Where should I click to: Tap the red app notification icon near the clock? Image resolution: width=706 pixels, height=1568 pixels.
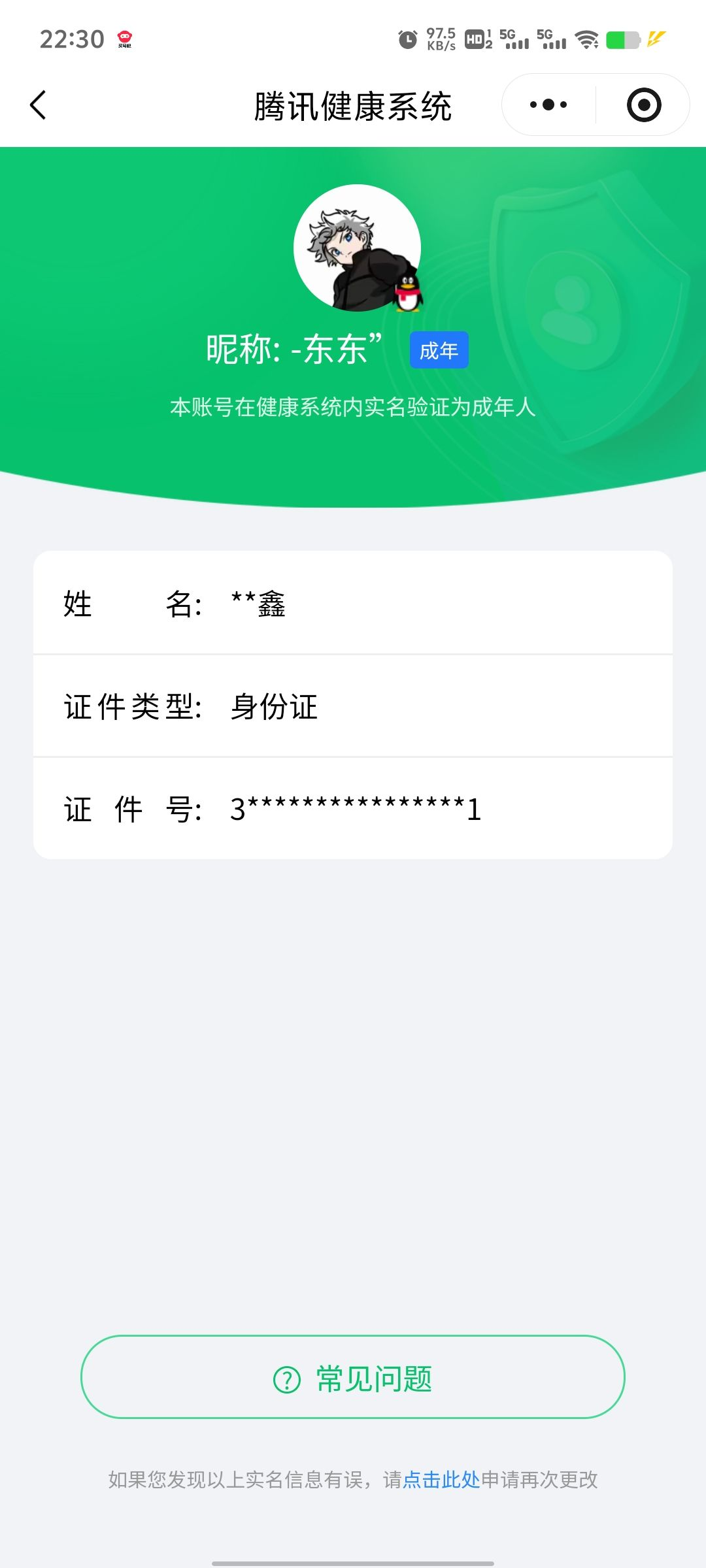coord(125,39)
